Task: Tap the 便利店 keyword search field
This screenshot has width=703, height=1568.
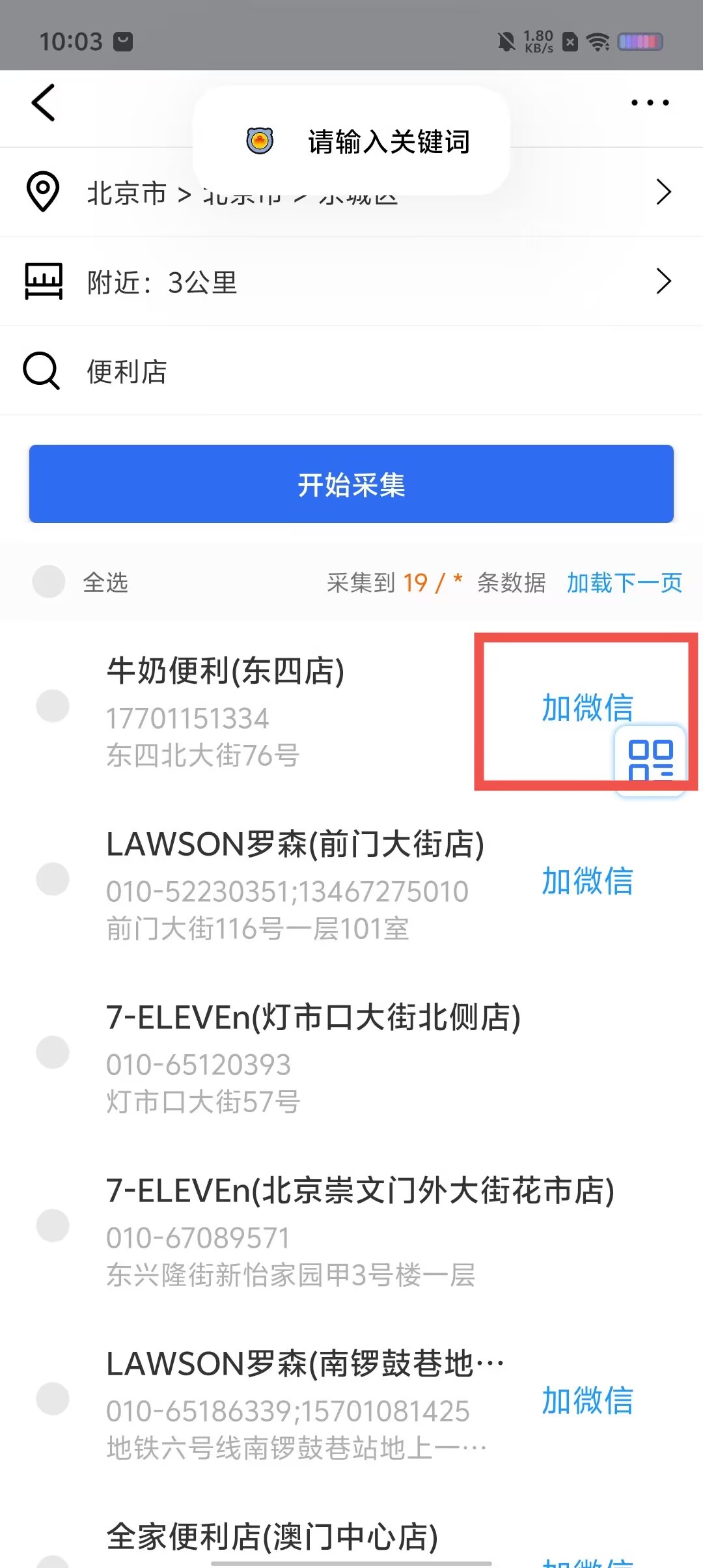Action: [351, 371]
